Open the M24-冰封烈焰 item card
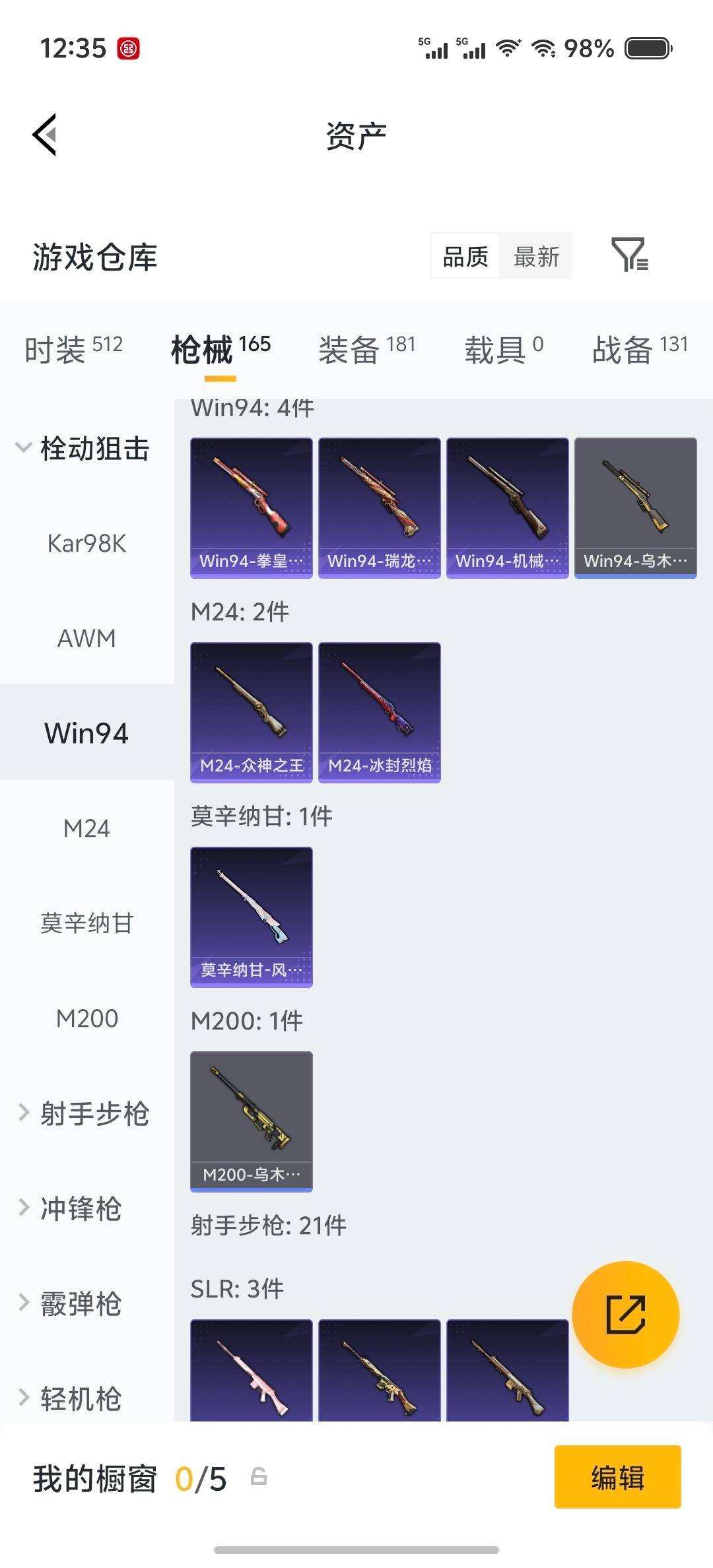This screenshot has height=1568, width=713. click(x=379, y=709)
